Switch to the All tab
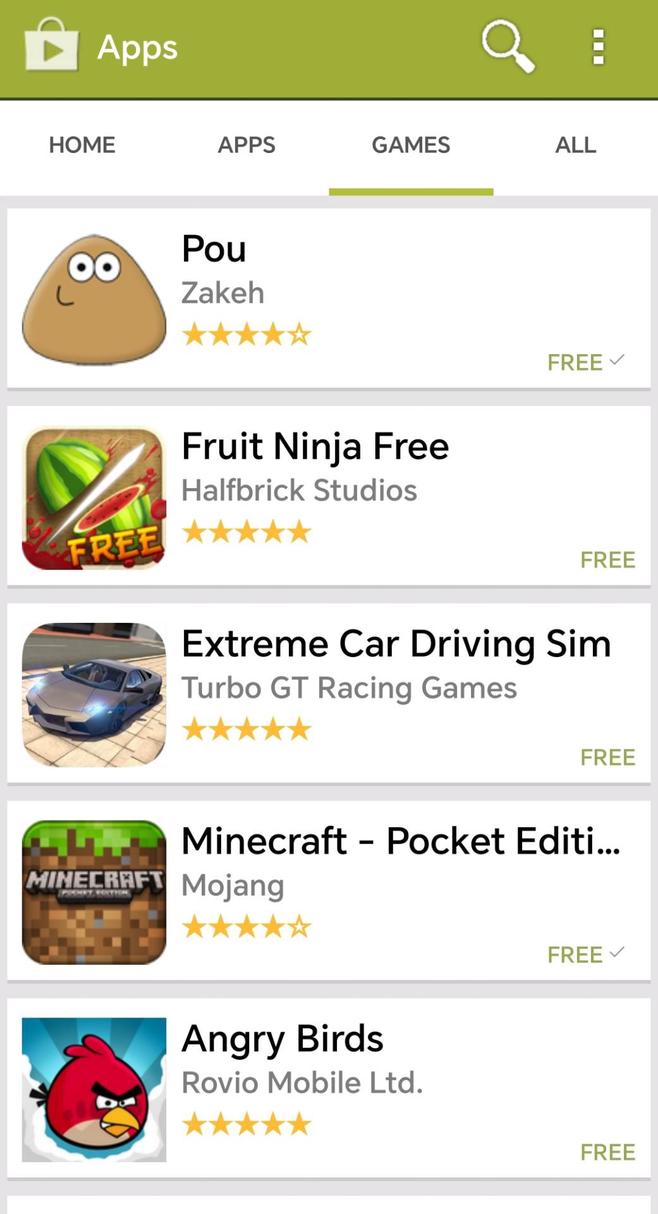The height and width of the screenshot is (1214, 658). tap(575, 145)
